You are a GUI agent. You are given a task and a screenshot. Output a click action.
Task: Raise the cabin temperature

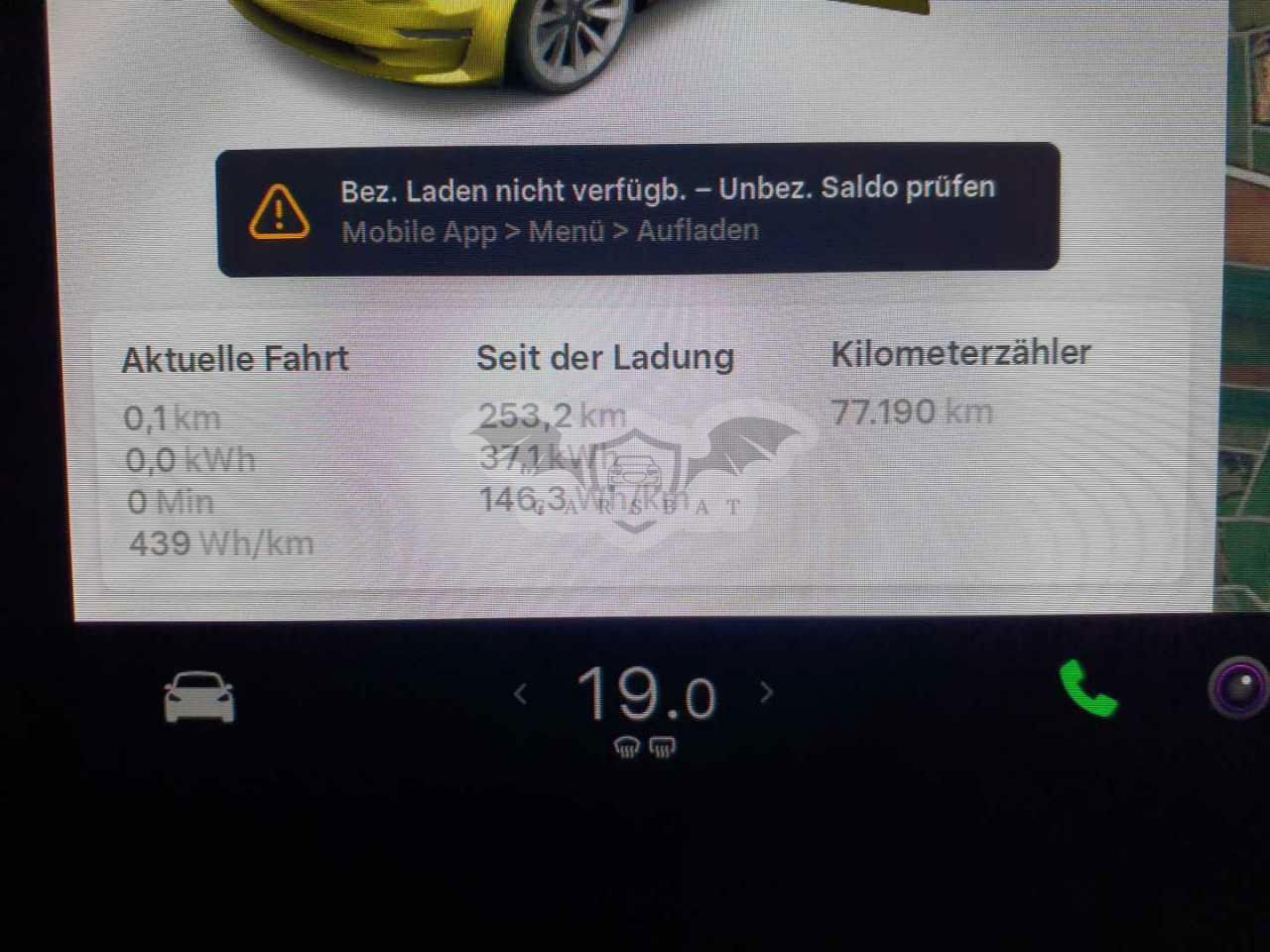766,692
